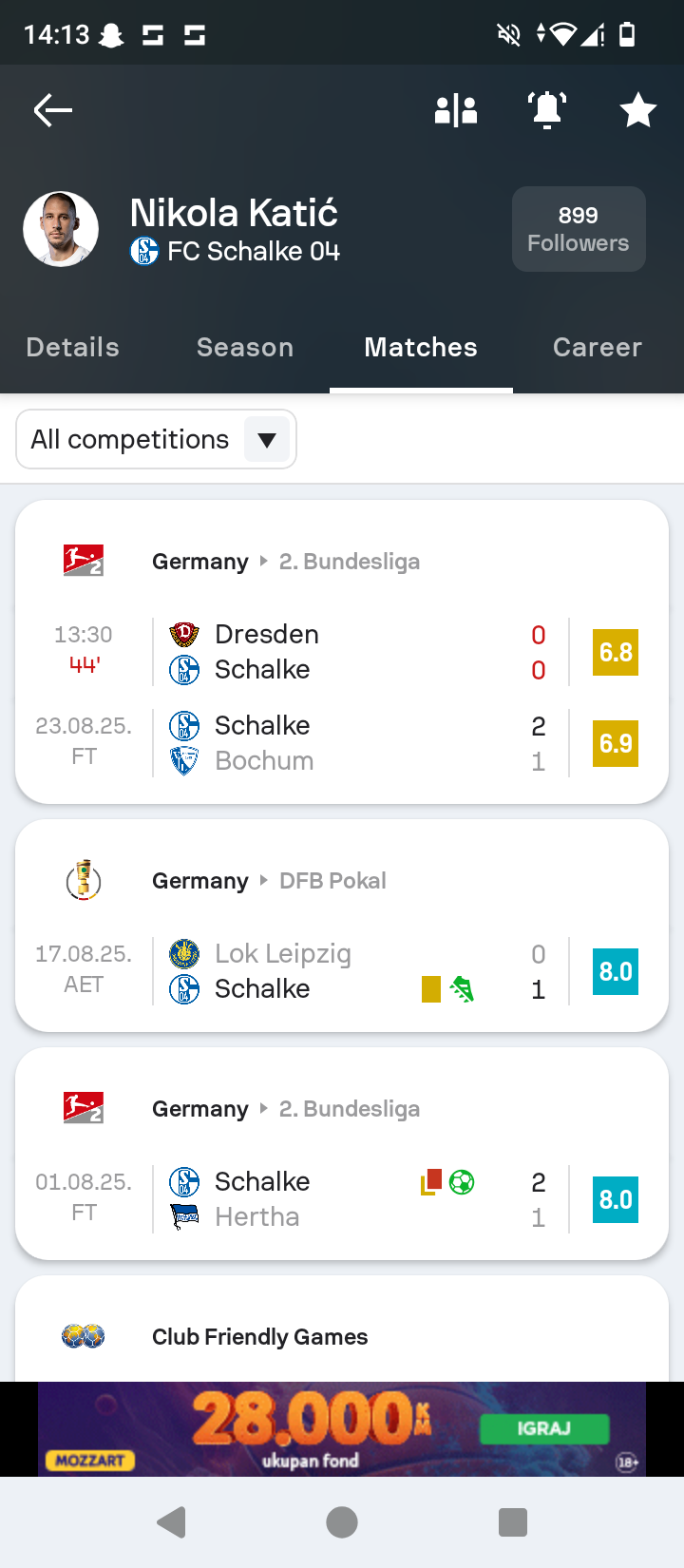This screenshot has height=1568, width=684.
Task: Tap the system home button
Action: coord(342,1522)
